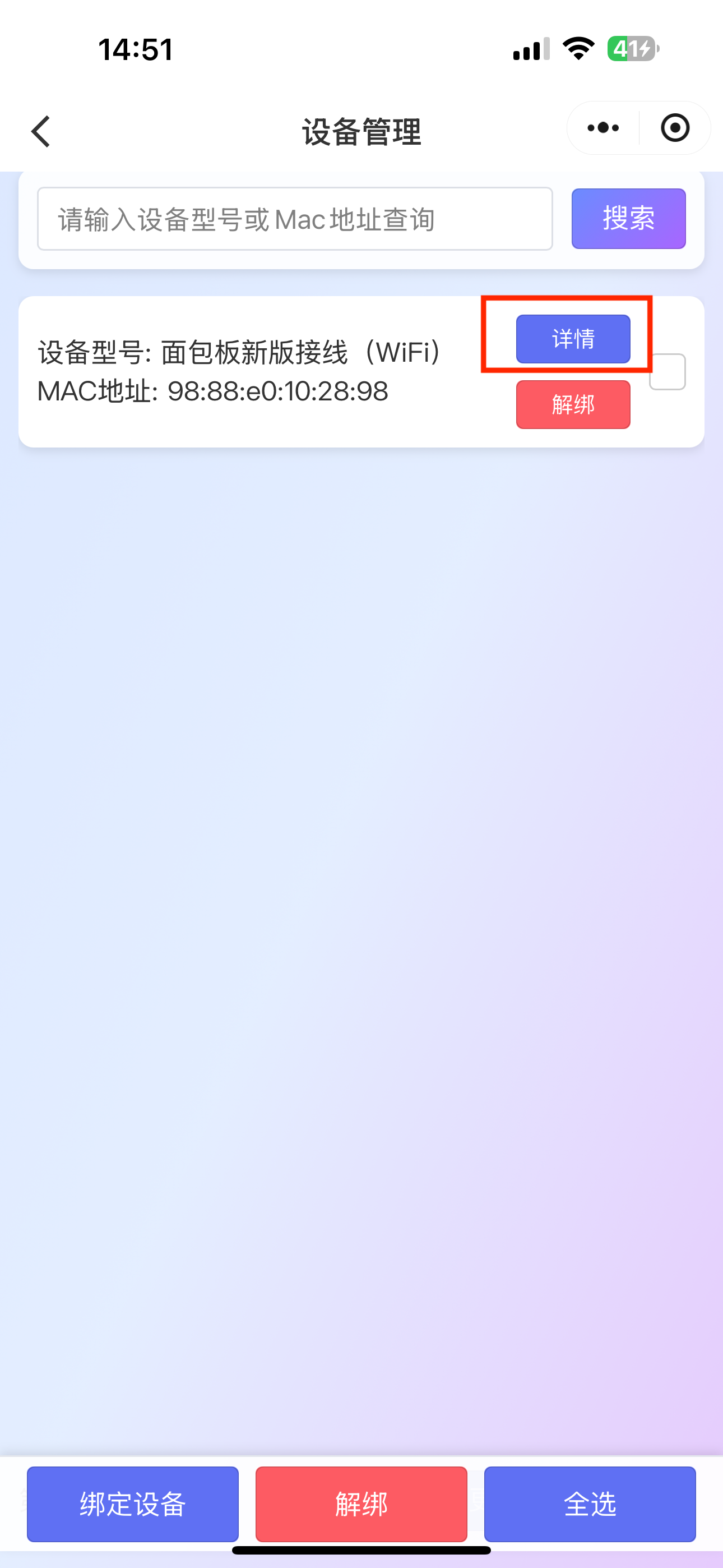
Task: Tap the 搜索 button
Action: point(628,219)
